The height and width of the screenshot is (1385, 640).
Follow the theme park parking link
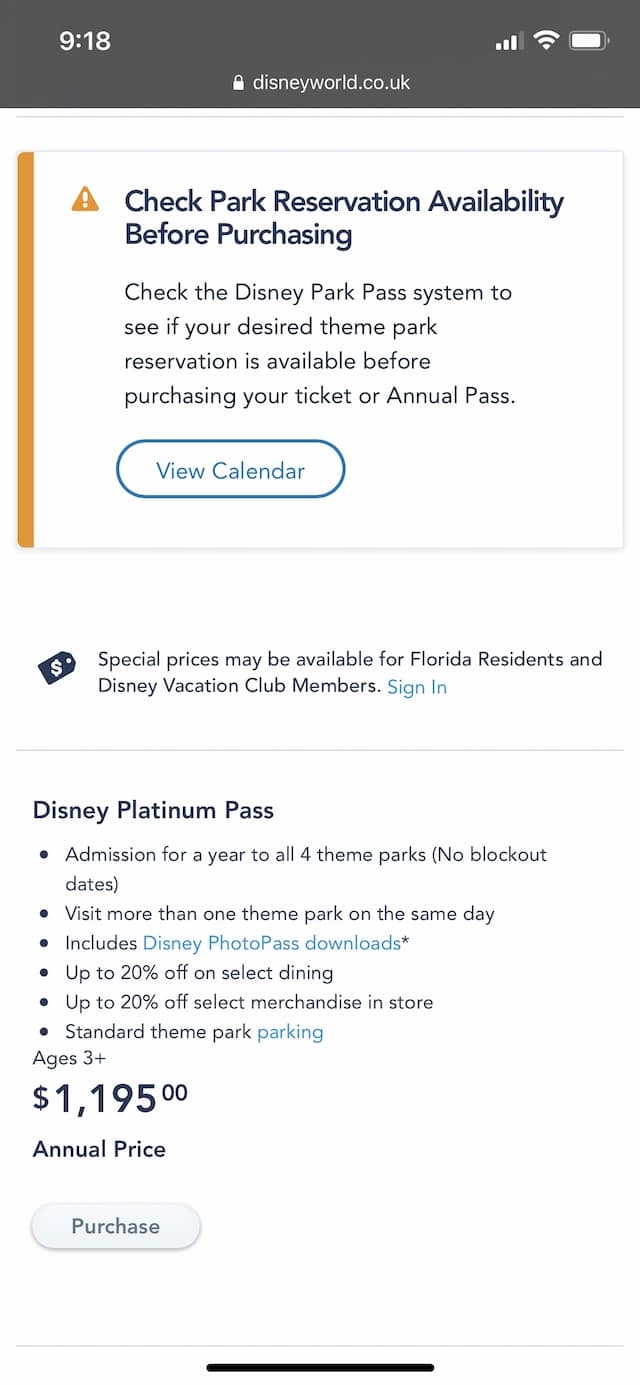tap(290, 1031)
